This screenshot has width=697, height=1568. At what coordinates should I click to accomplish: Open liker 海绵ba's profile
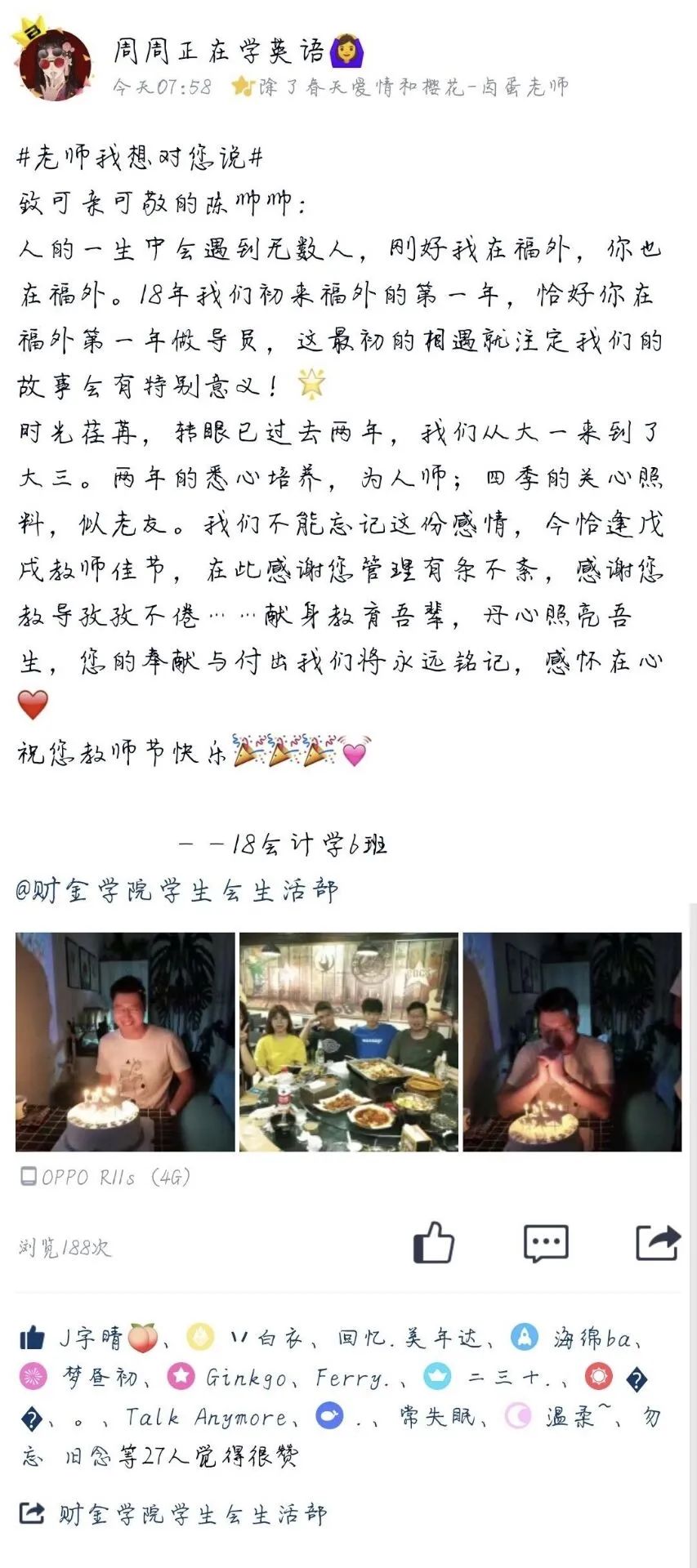[592, 1339]
